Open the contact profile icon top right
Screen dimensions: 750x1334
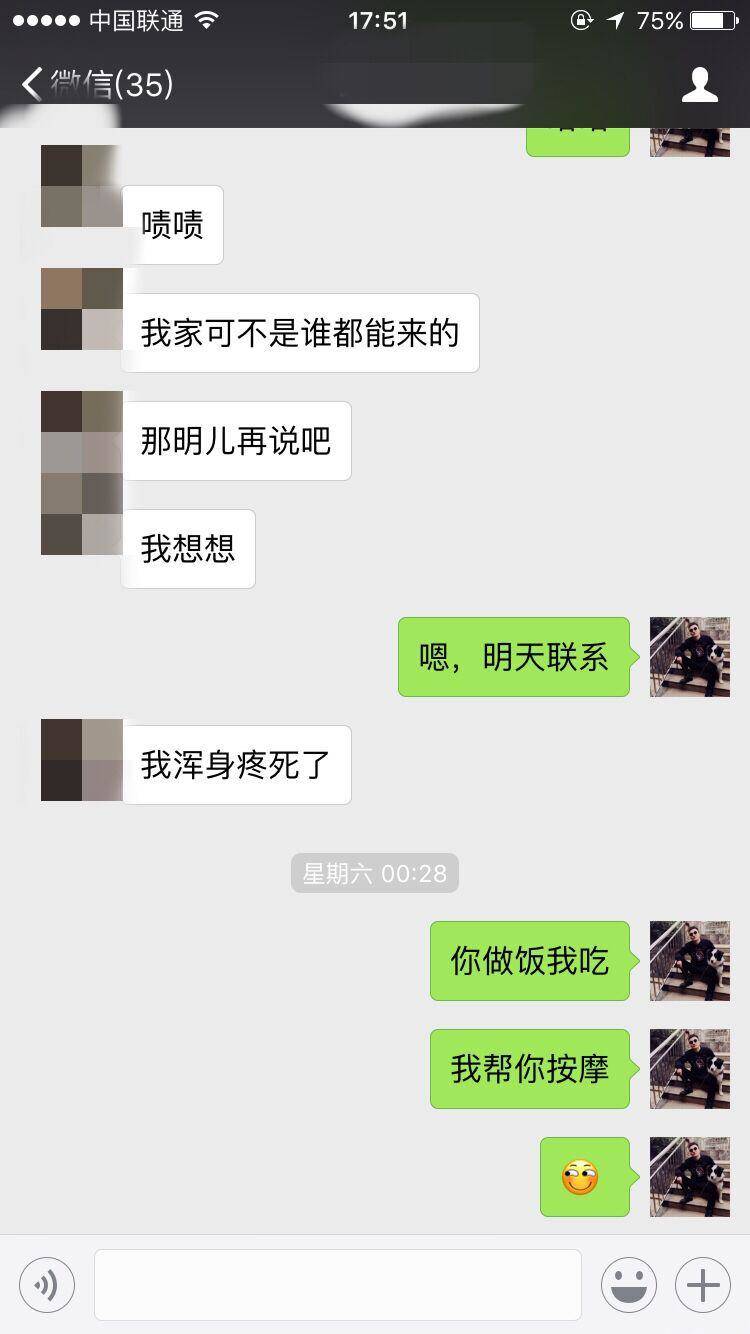701,85
